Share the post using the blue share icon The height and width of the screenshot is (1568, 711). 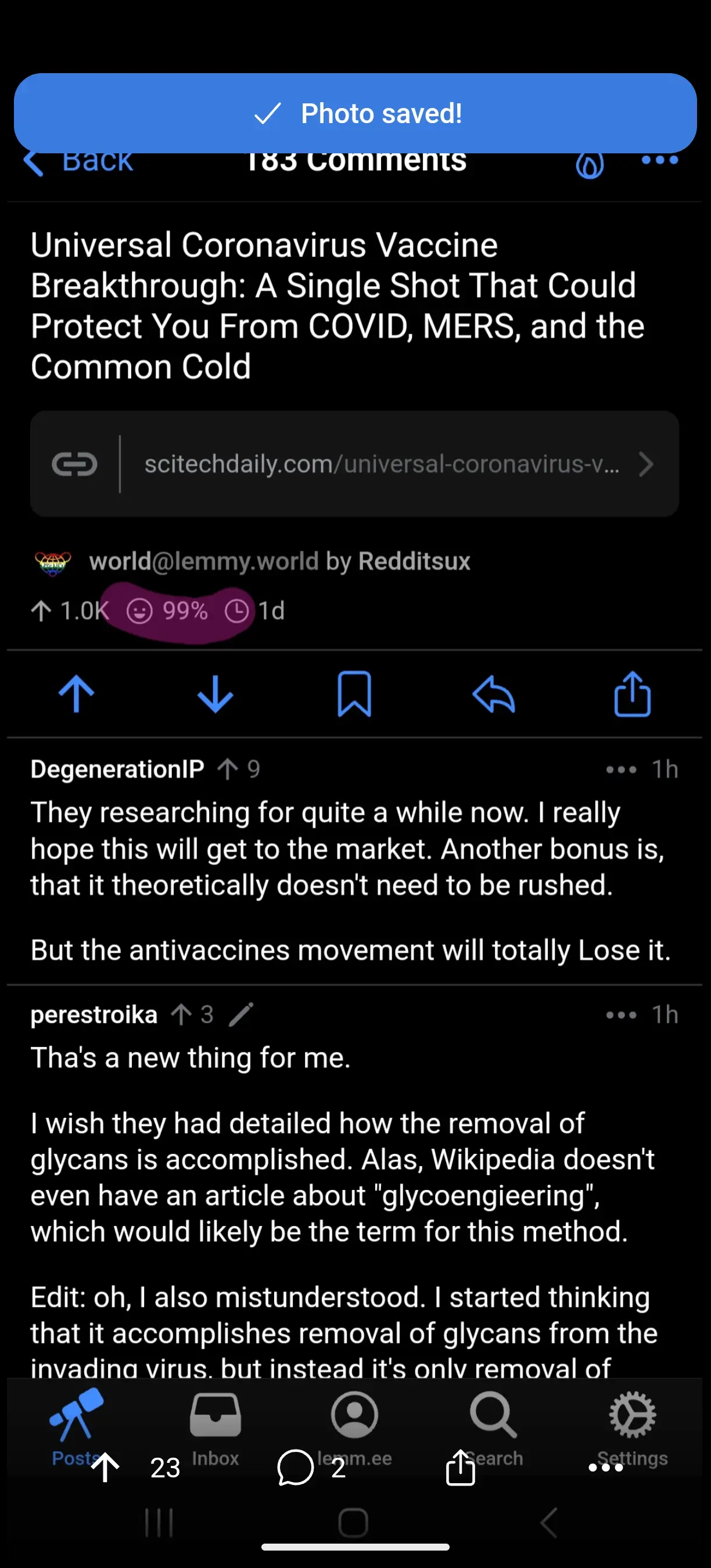coord(633,693)
